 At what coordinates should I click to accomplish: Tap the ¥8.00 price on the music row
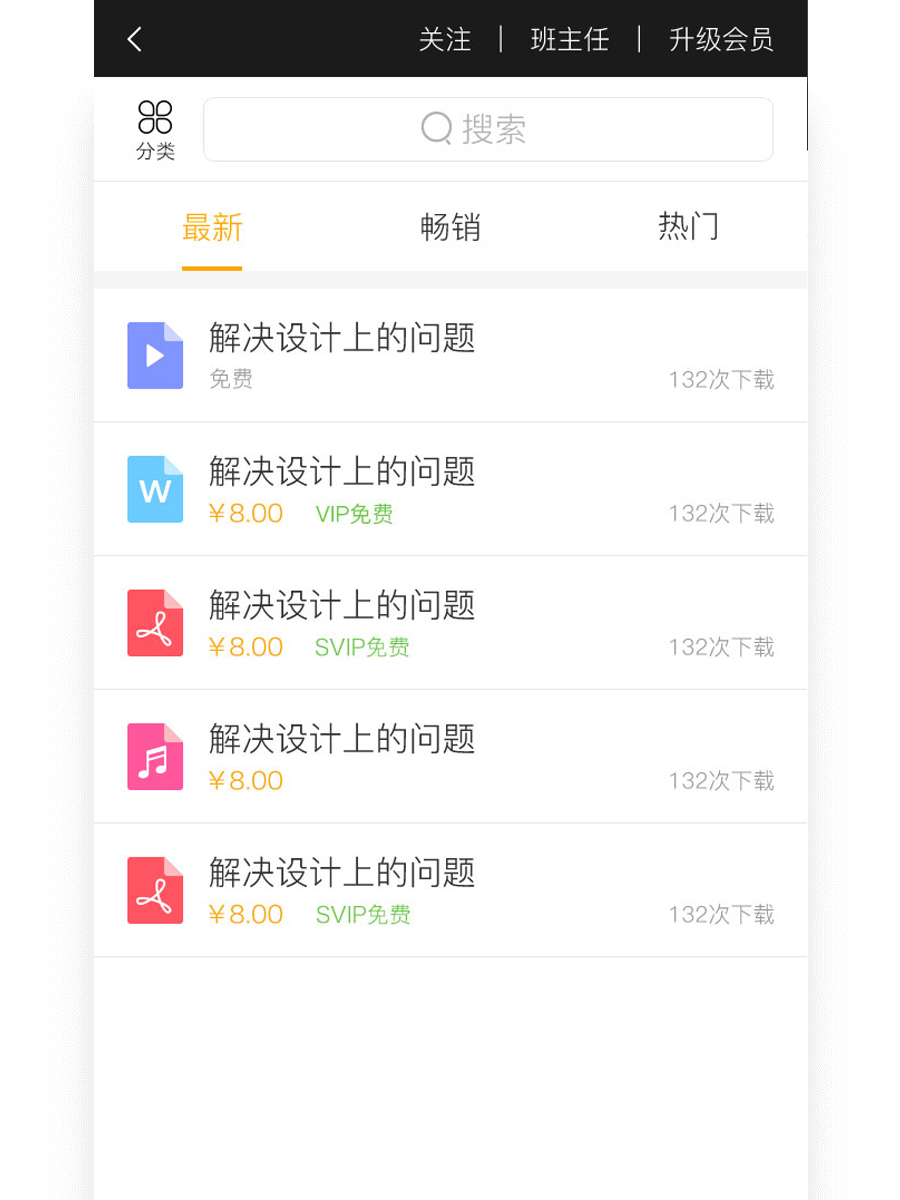coord(246,781)
